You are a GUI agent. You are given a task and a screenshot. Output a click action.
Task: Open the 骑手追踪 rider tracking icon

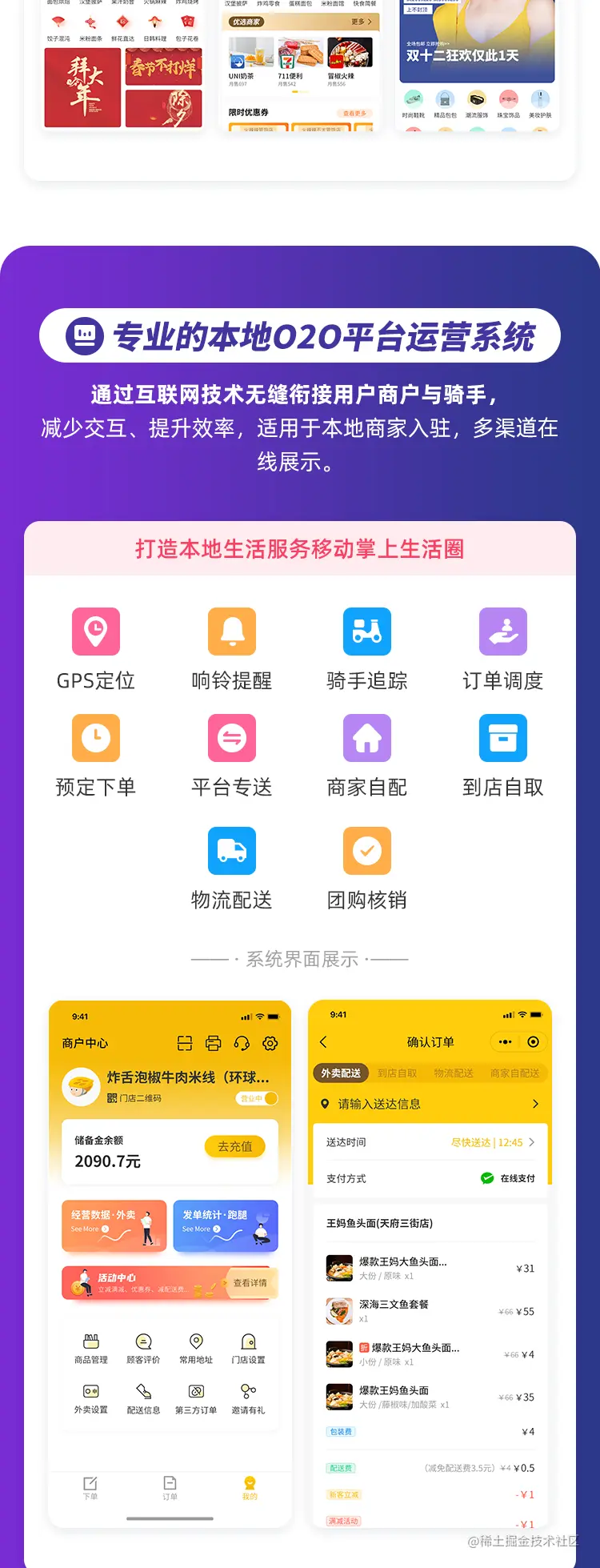click(366, 632)
